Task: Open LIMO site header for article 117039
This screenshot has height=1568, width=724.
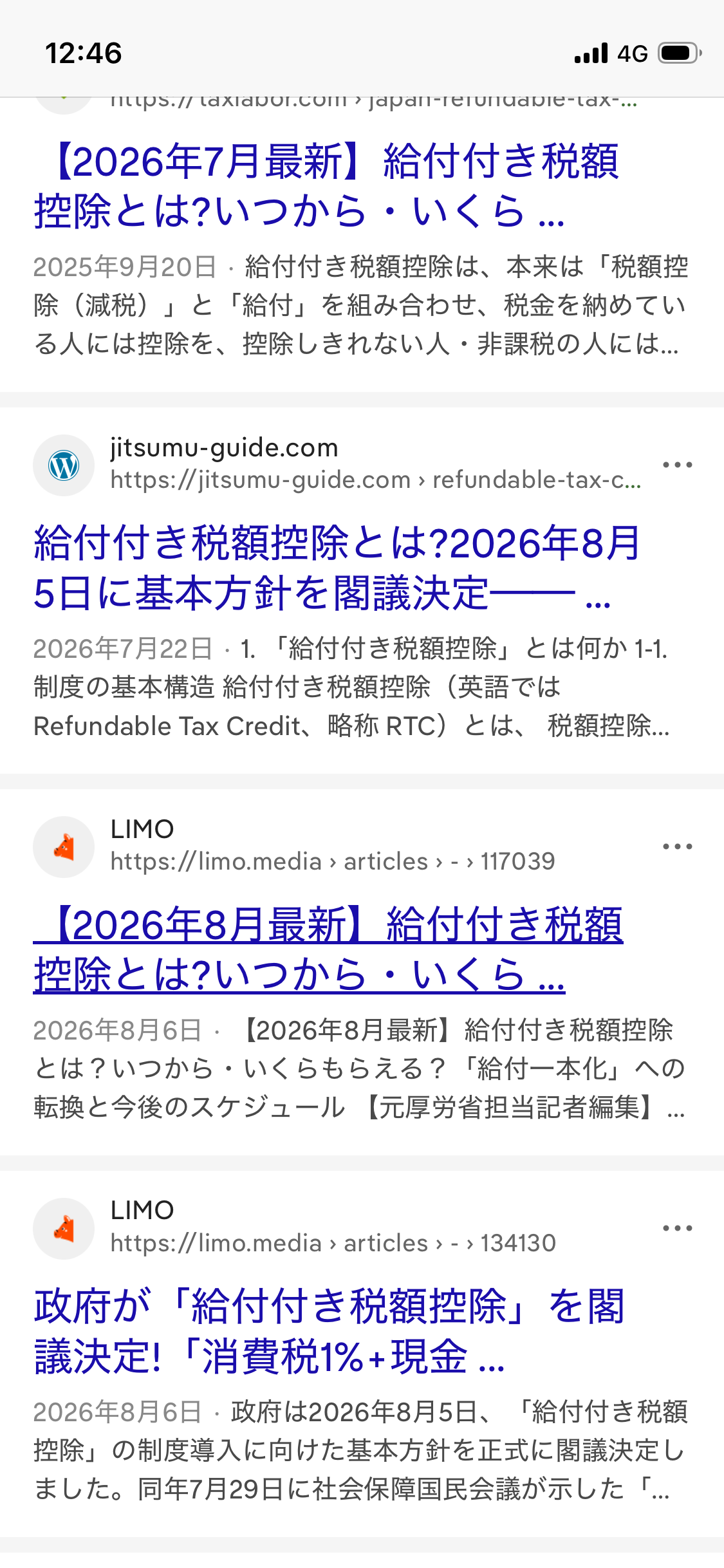Action: (x=294, y=846)
